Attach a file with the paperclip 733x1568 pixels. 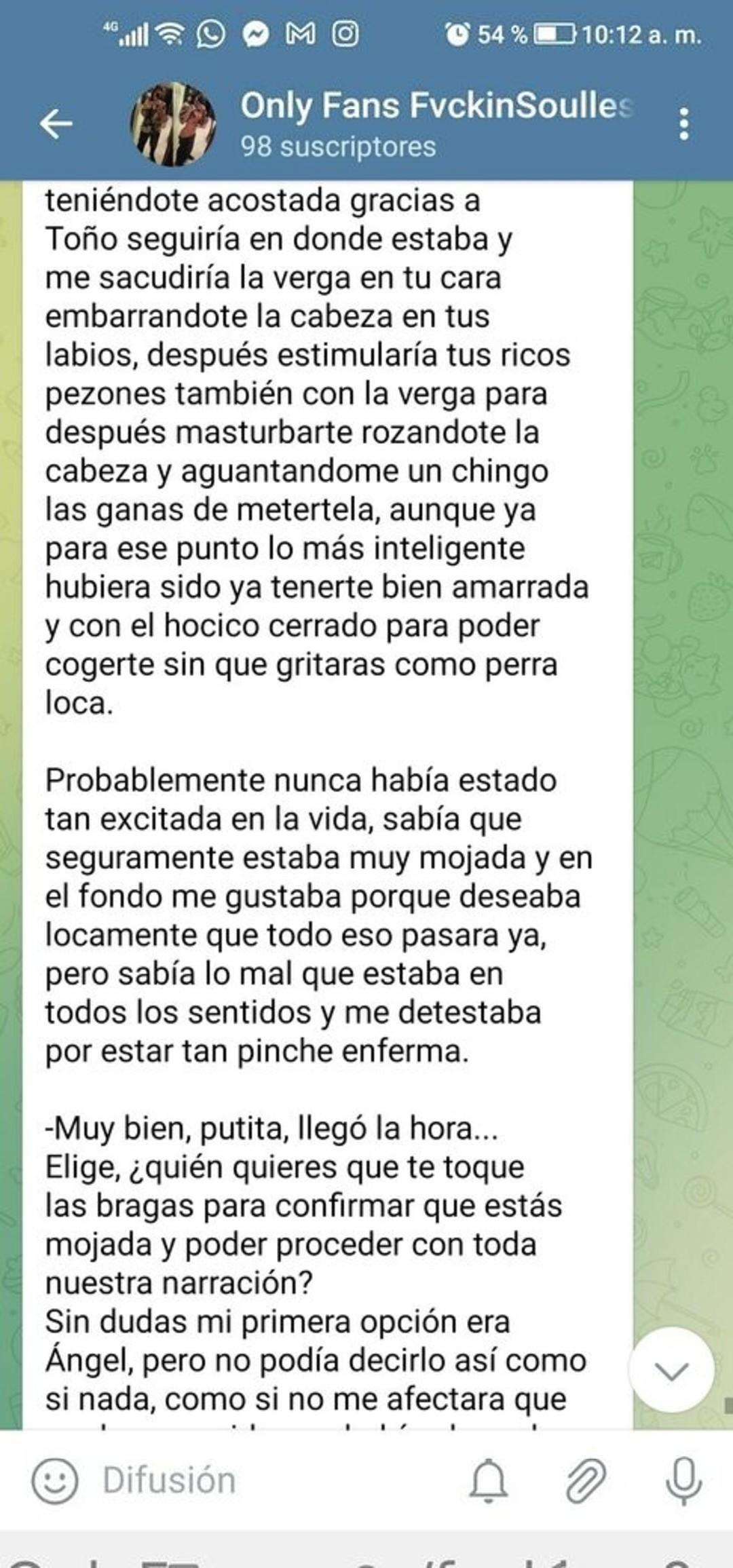click(586, 1480)
